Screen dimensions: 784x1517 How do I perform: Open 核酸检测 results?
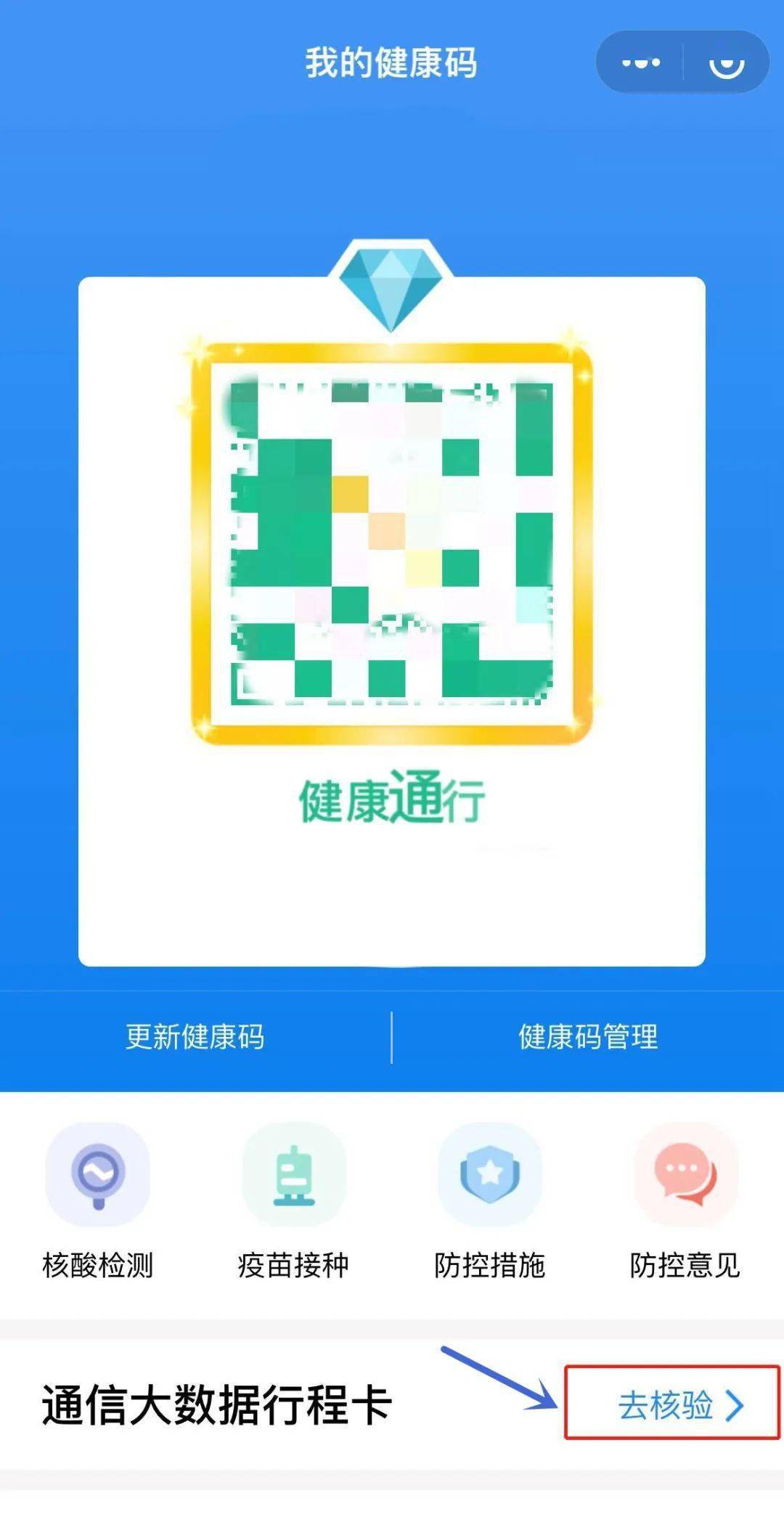click(98, 1200)
